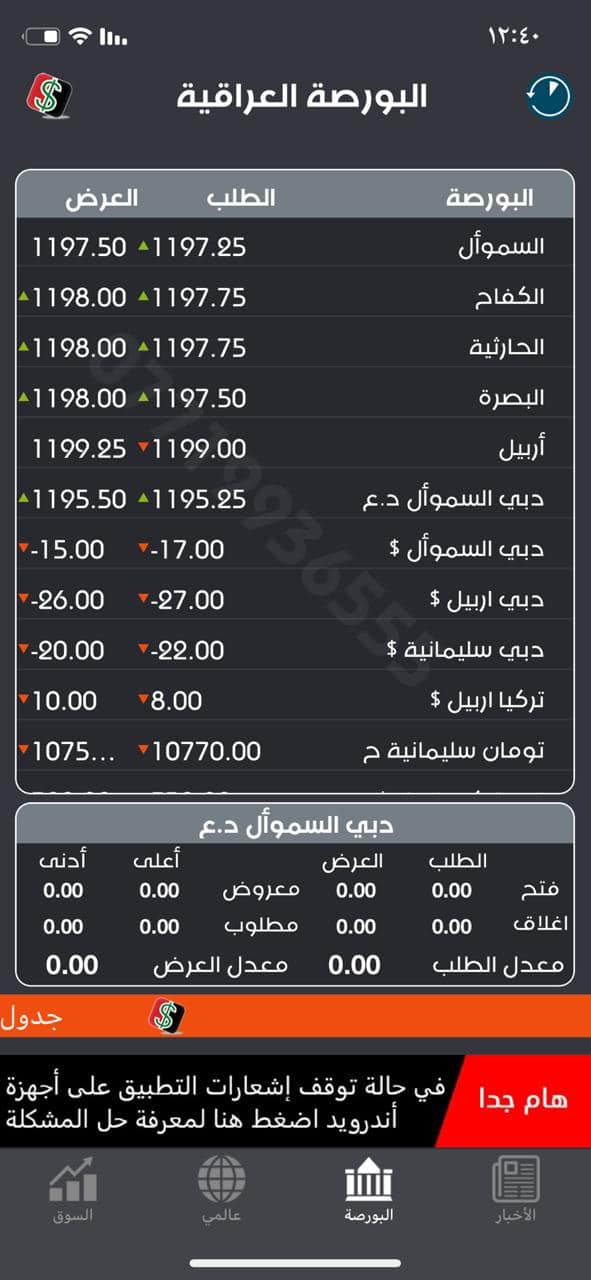Select the دبي سليمانية $ row
Image resolution: width=591 pixels, height=1280 pixels.
pos(295,650)
